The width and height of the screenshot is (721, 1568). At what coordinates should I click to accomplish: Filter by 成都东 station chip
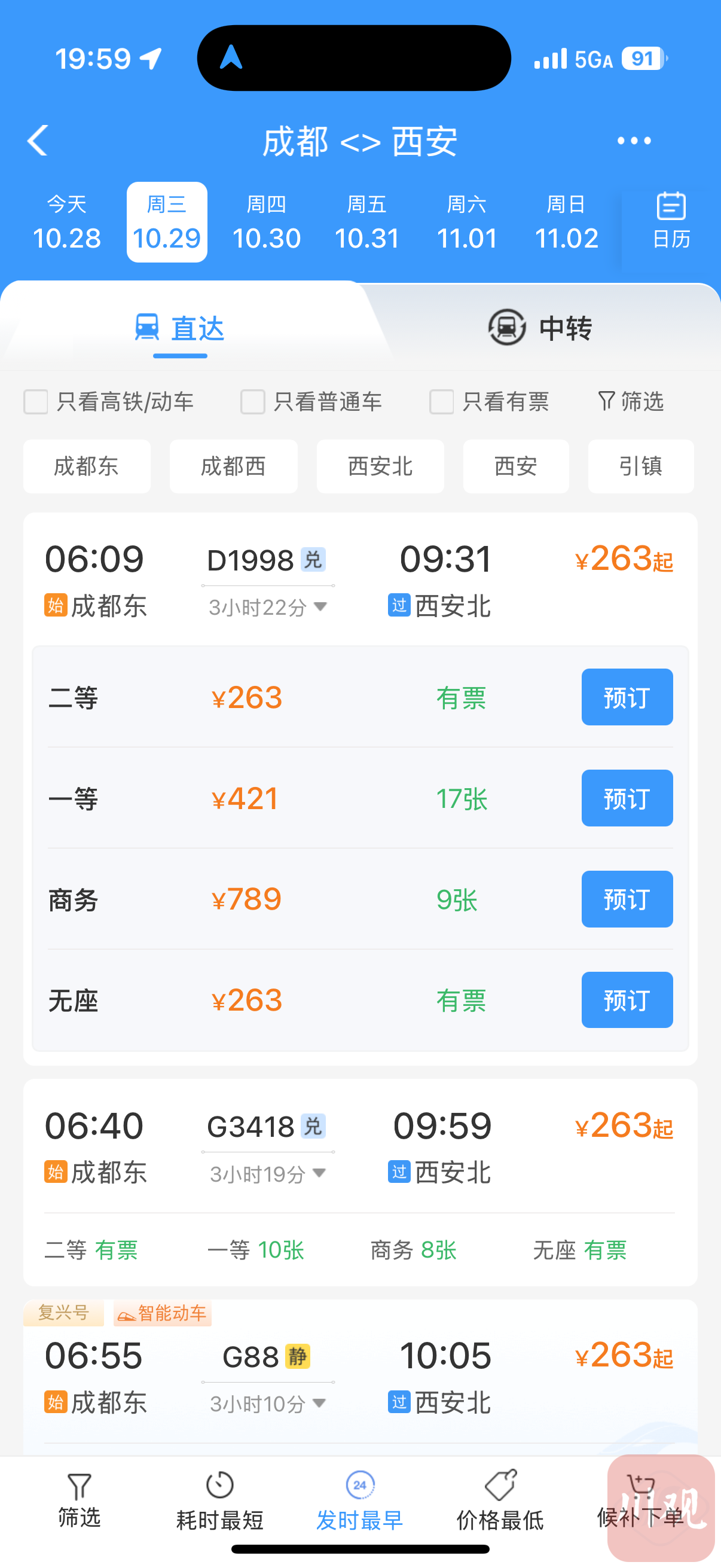[x=87, y=466]
